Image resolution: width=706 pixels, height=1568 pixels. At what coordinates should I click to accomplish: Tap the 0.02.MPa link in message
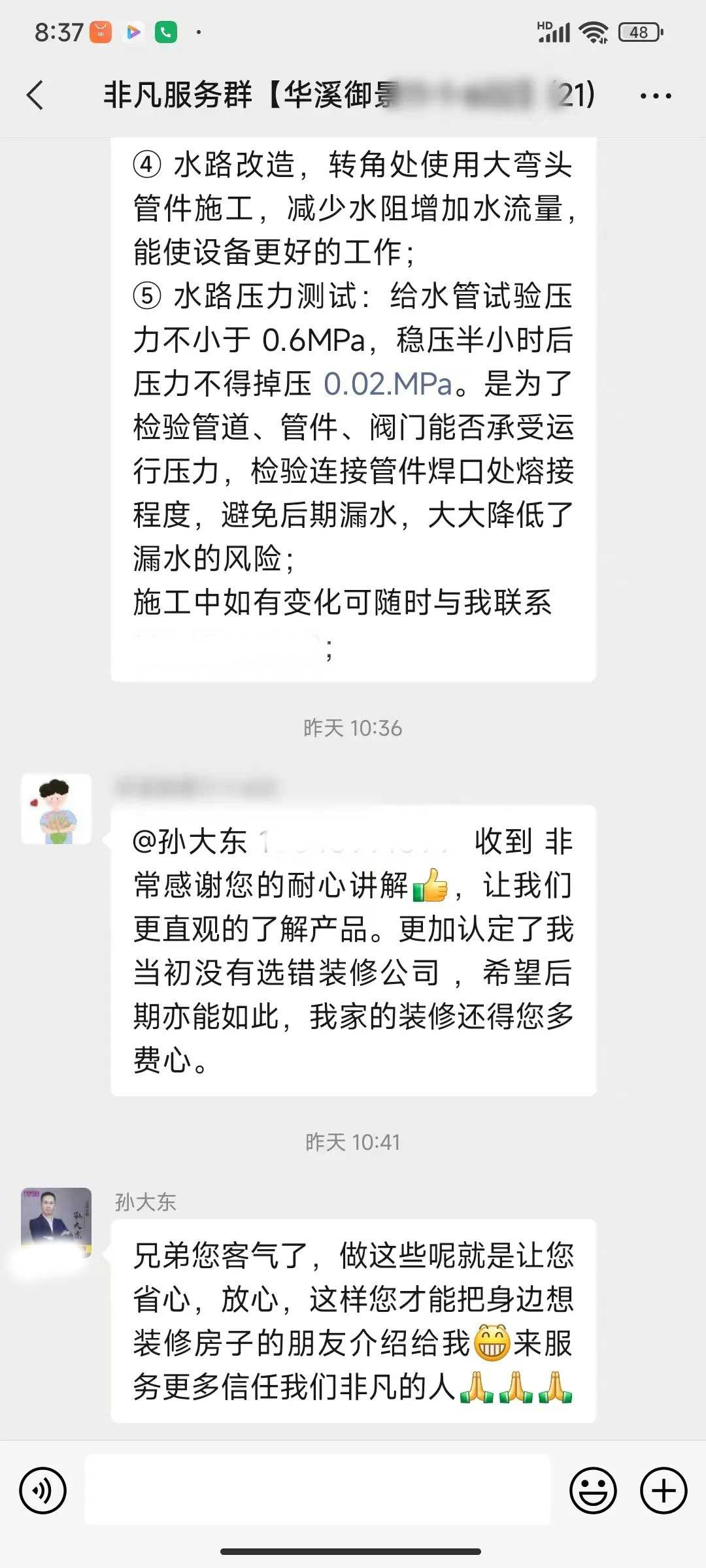point(388,384)
